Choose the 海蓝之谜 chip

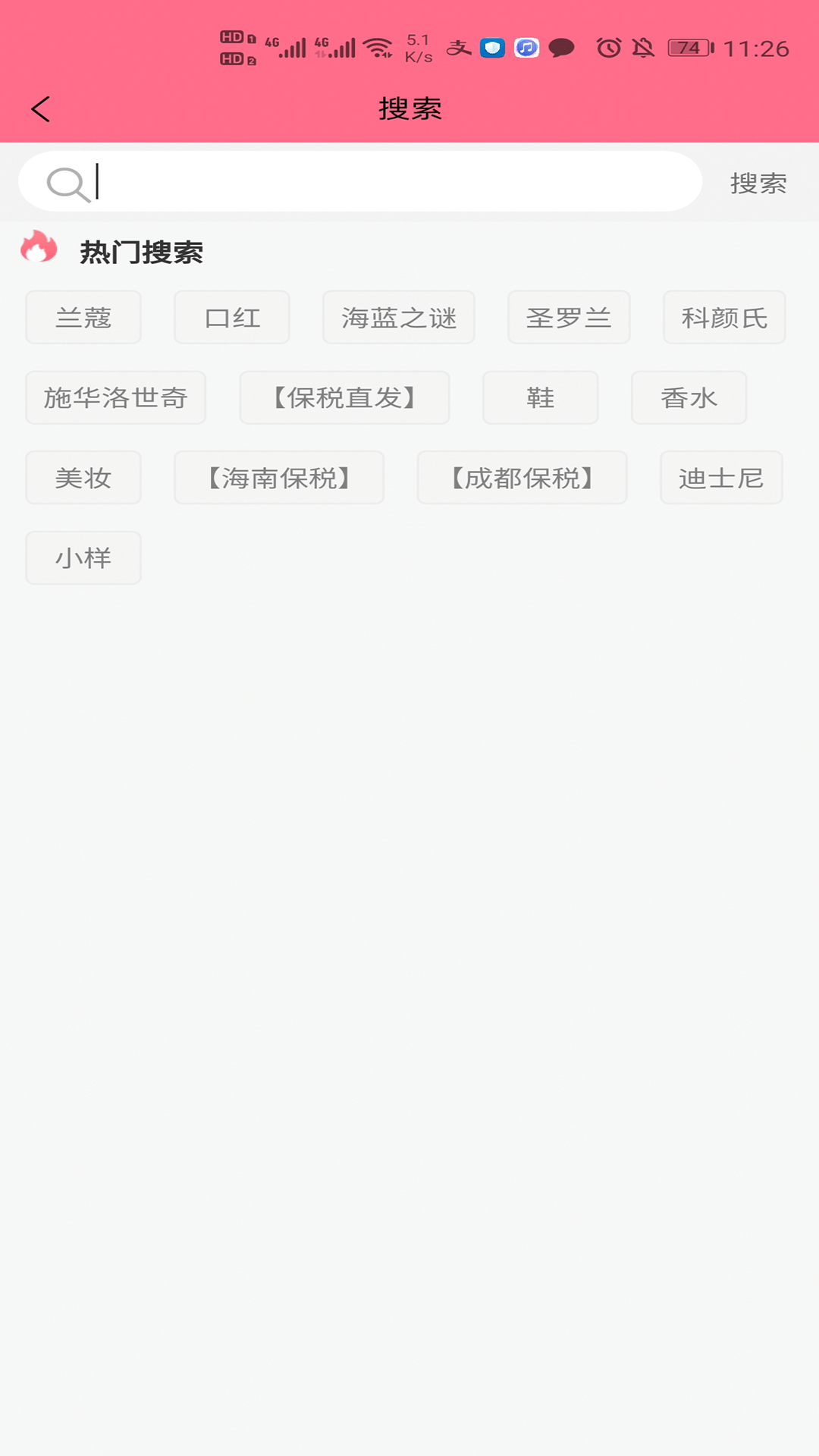(399, 318)
